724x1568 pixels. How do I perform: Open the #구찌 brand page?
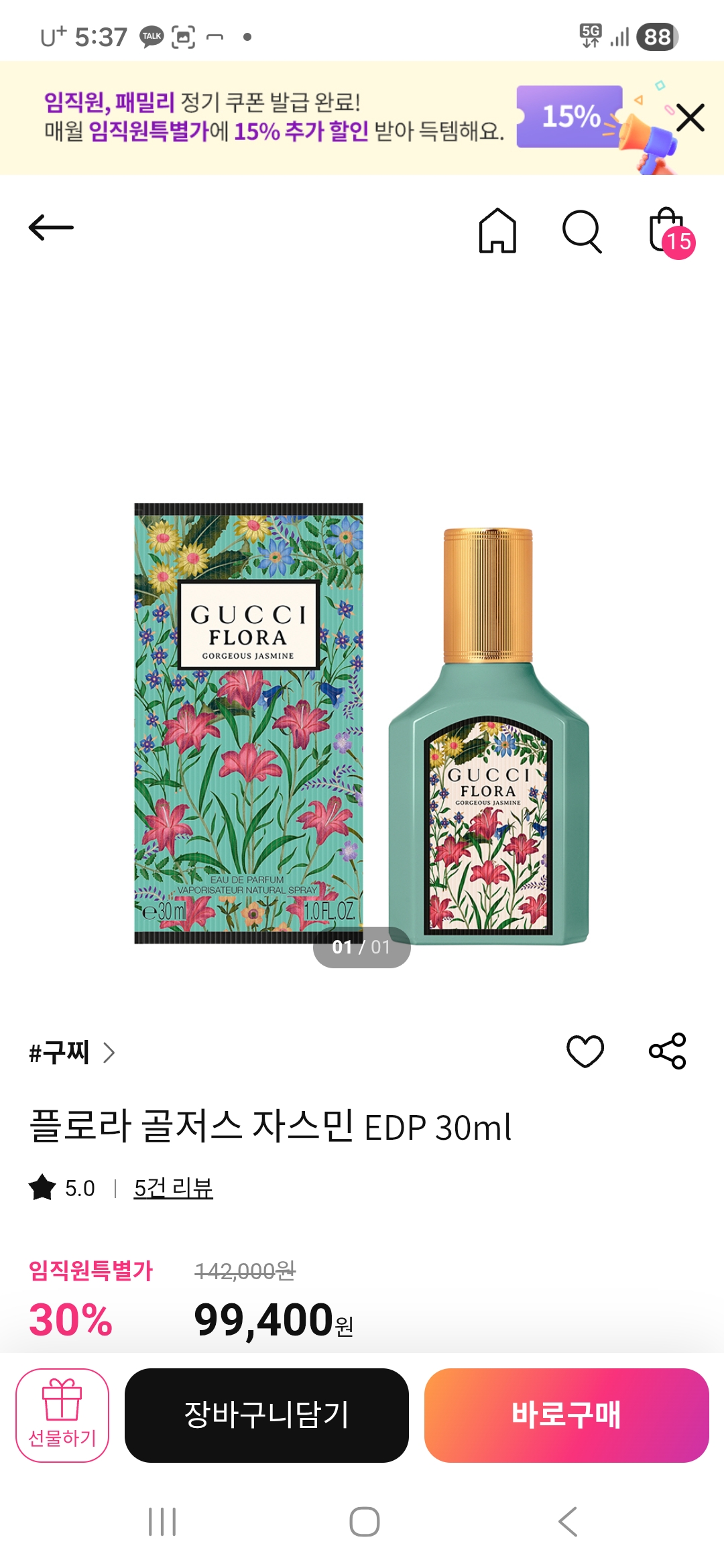(x=71, y=1052)
